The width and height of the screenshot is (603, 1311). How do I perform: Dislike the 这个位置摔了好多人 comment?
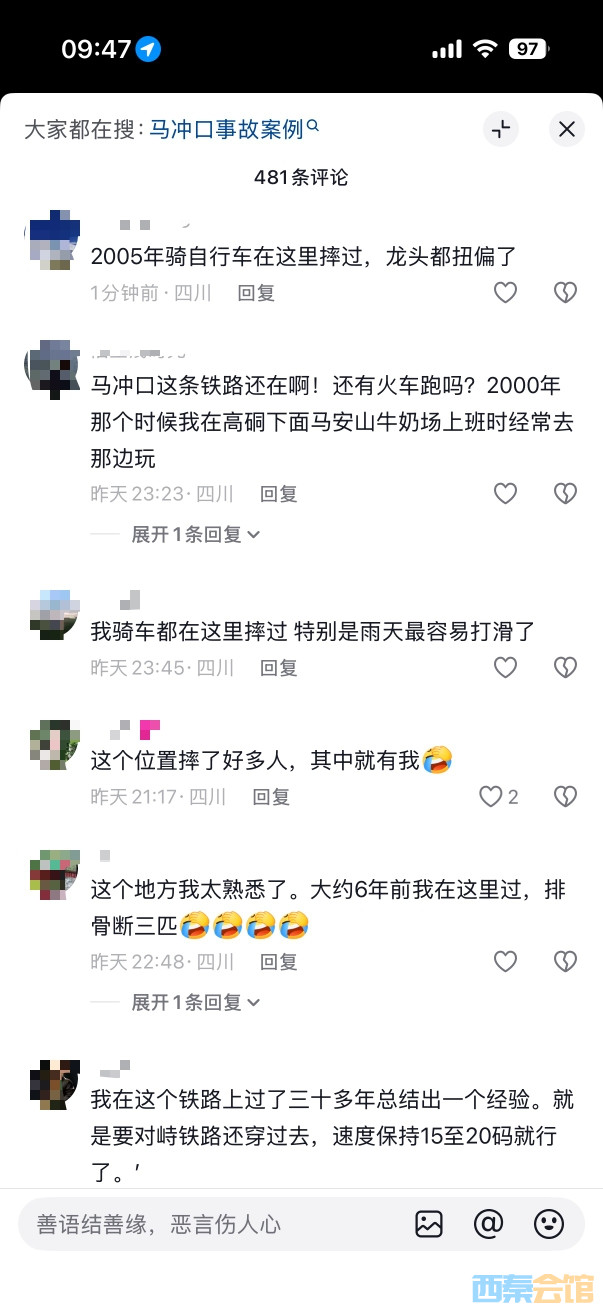point(566,796)
